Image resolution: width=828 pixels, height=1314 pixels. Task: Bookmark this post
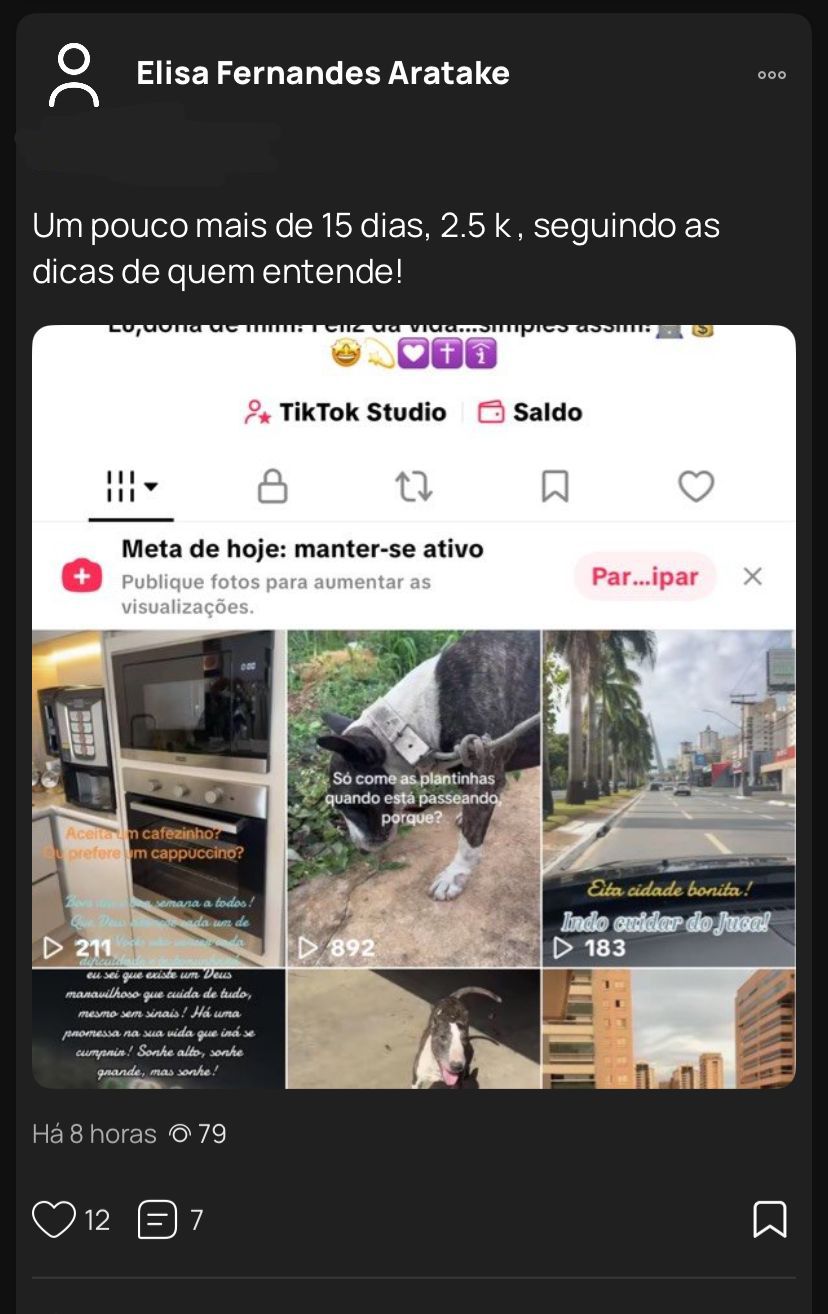[769, 1219]
